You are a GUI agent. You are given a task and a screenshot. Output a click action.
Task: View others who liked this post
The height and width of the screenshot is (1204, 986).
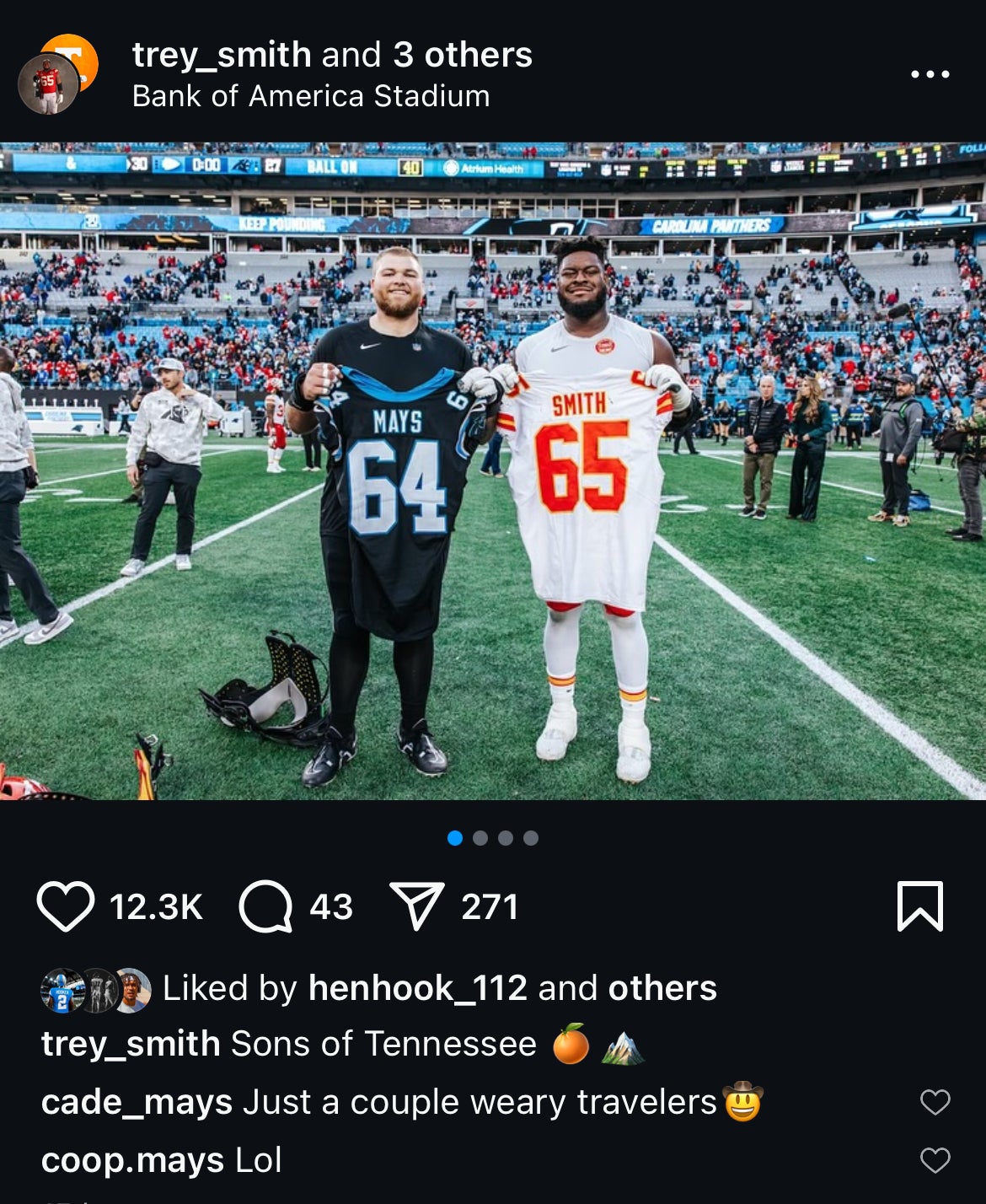662,988
